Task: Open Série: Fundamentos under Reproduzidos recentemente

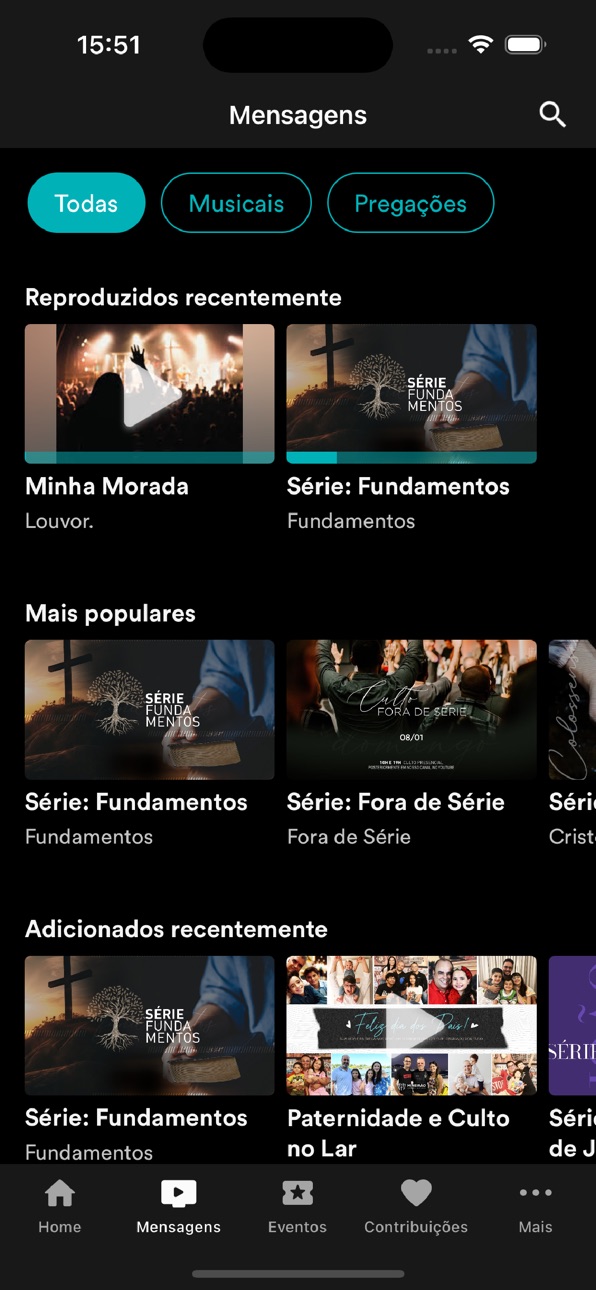Action: coord(412,394)
